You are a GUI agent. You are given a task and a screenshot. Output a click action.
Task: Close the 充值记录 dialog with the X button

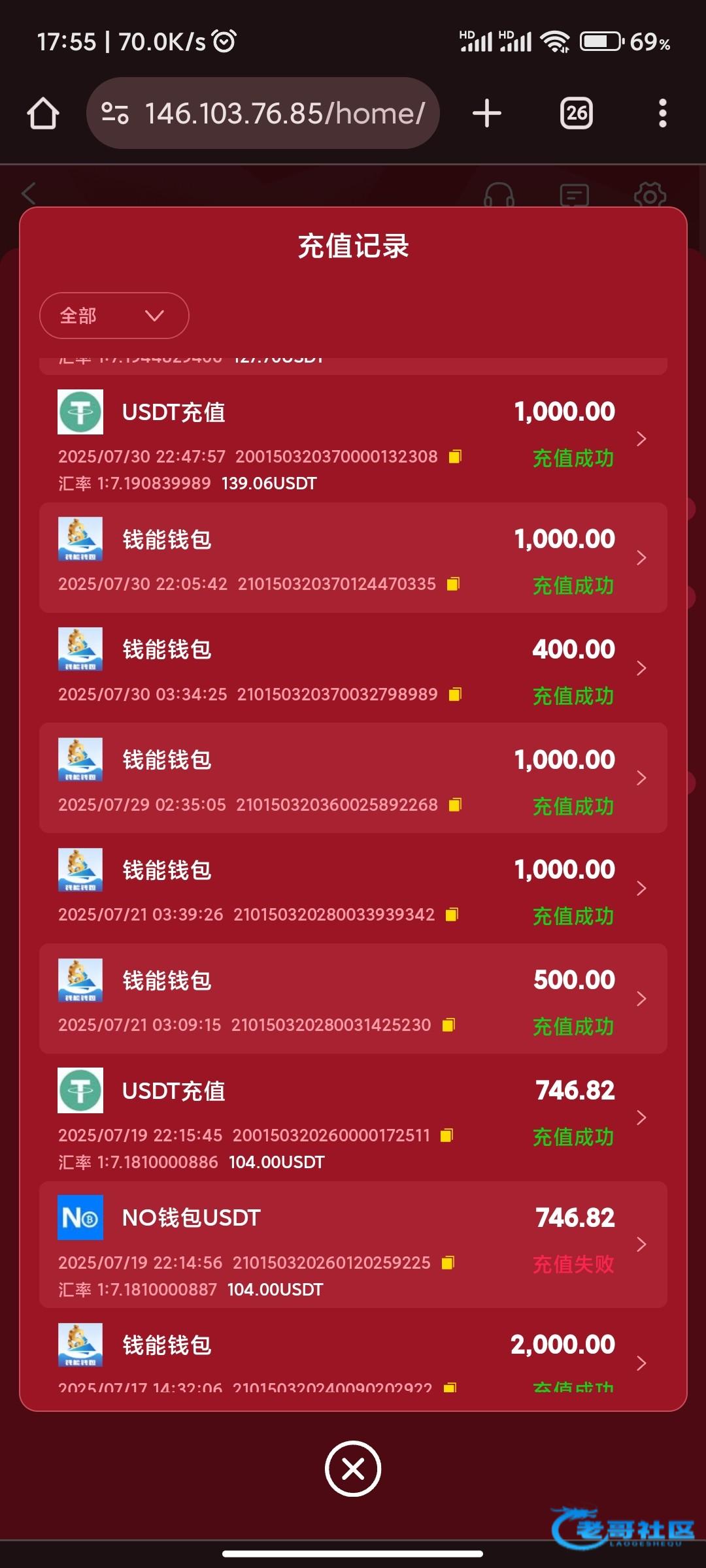pyautogui.click(x=353, y=1469)
